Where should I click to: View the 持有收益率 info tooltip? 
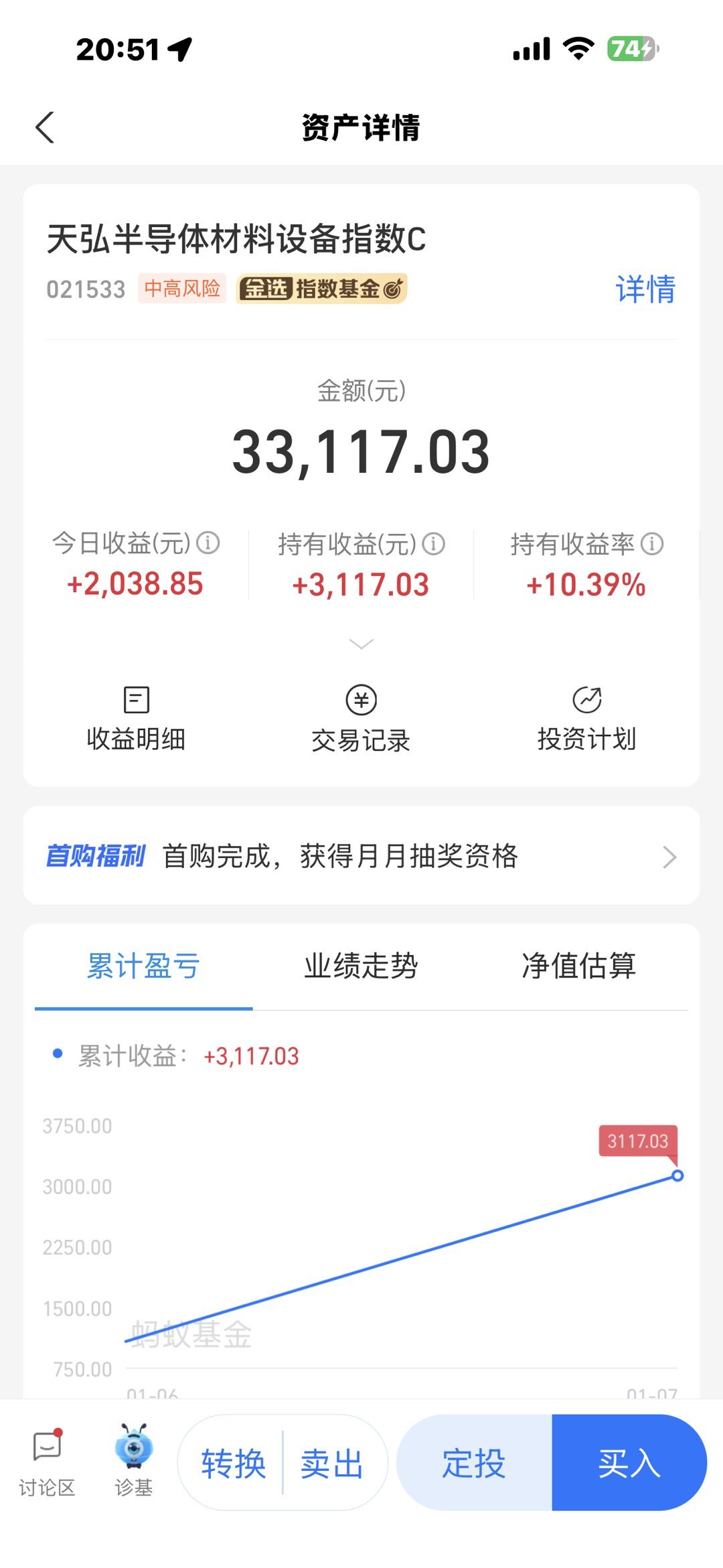click(x=652, y=544)
